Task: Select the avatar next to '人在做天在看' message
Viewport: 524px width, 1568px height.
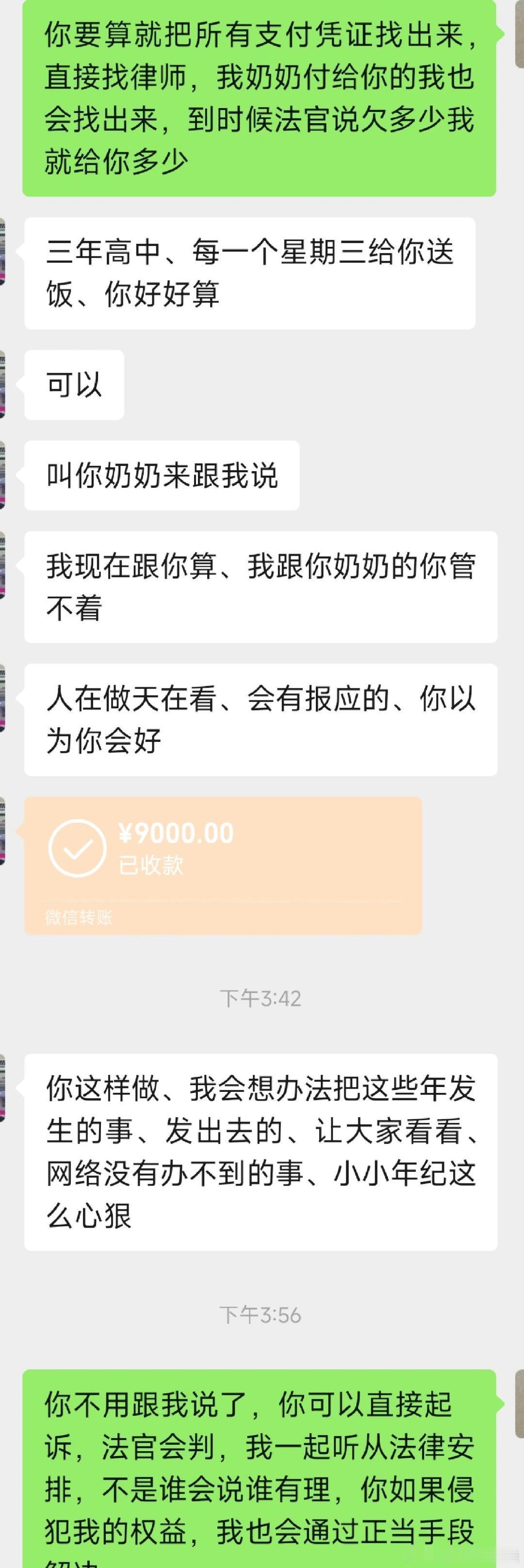Action: click(5, 697)
